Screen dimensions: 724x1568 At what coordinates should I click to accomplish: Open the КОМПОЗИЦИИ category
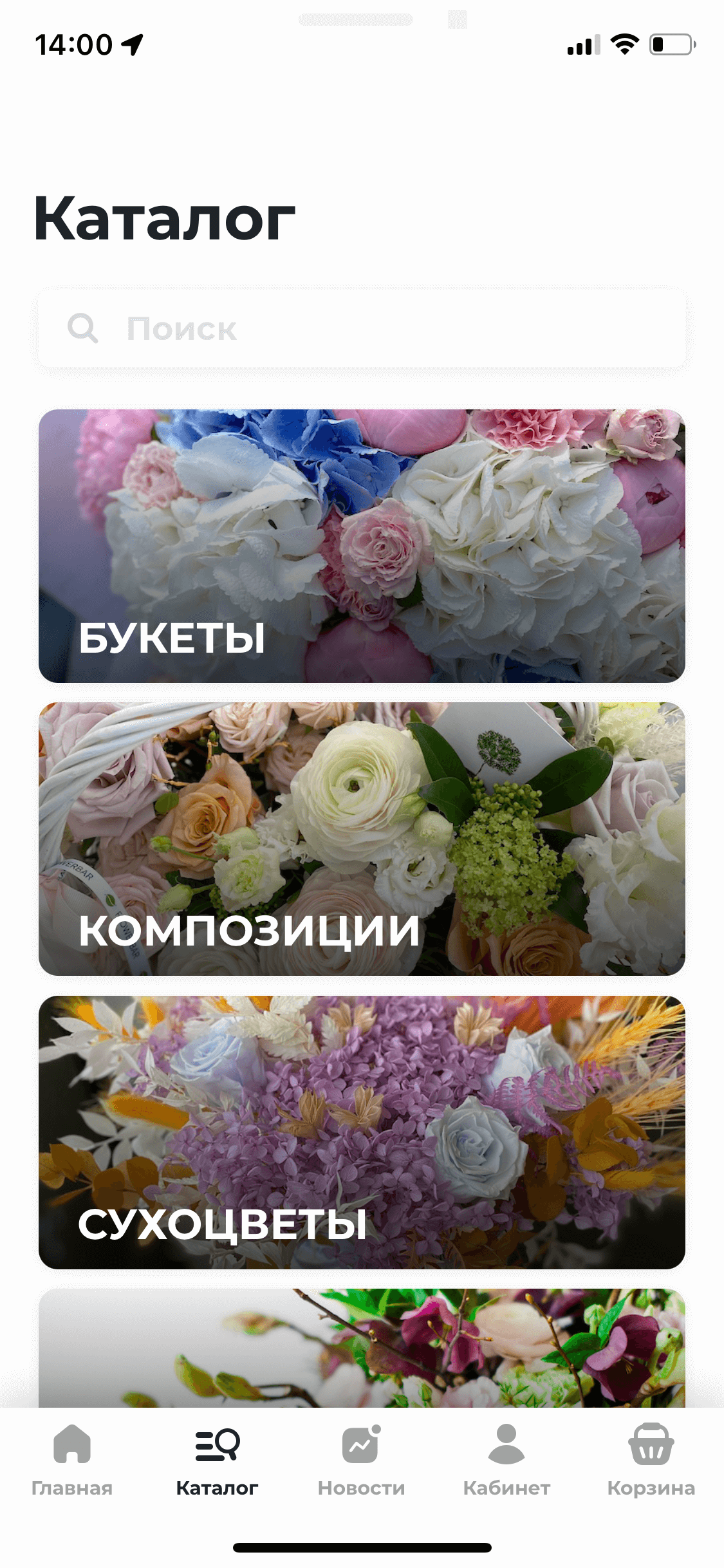coord(362,839)
